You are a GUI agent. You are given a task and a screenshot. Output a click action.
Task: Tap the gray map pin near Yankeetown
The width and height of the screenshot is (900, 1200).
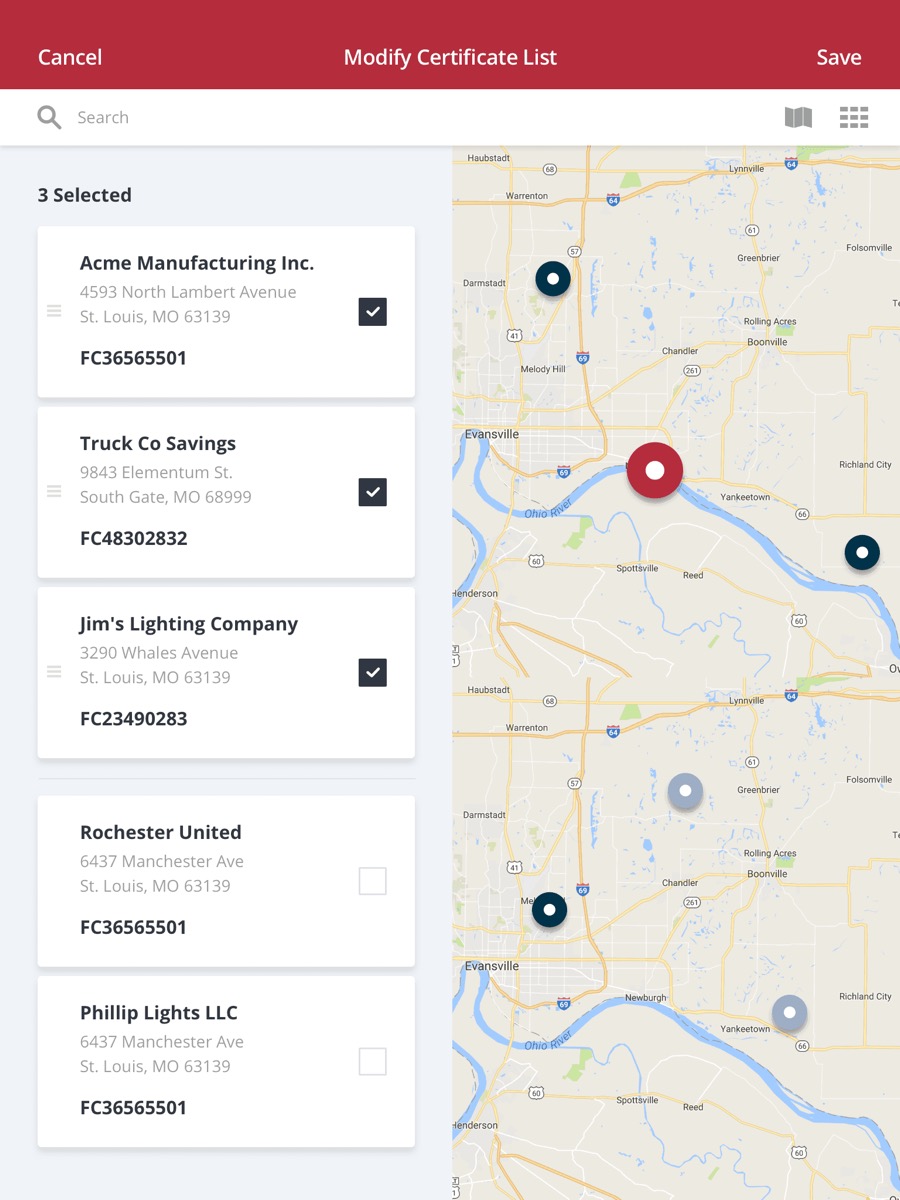click(x=789, y=1013)
